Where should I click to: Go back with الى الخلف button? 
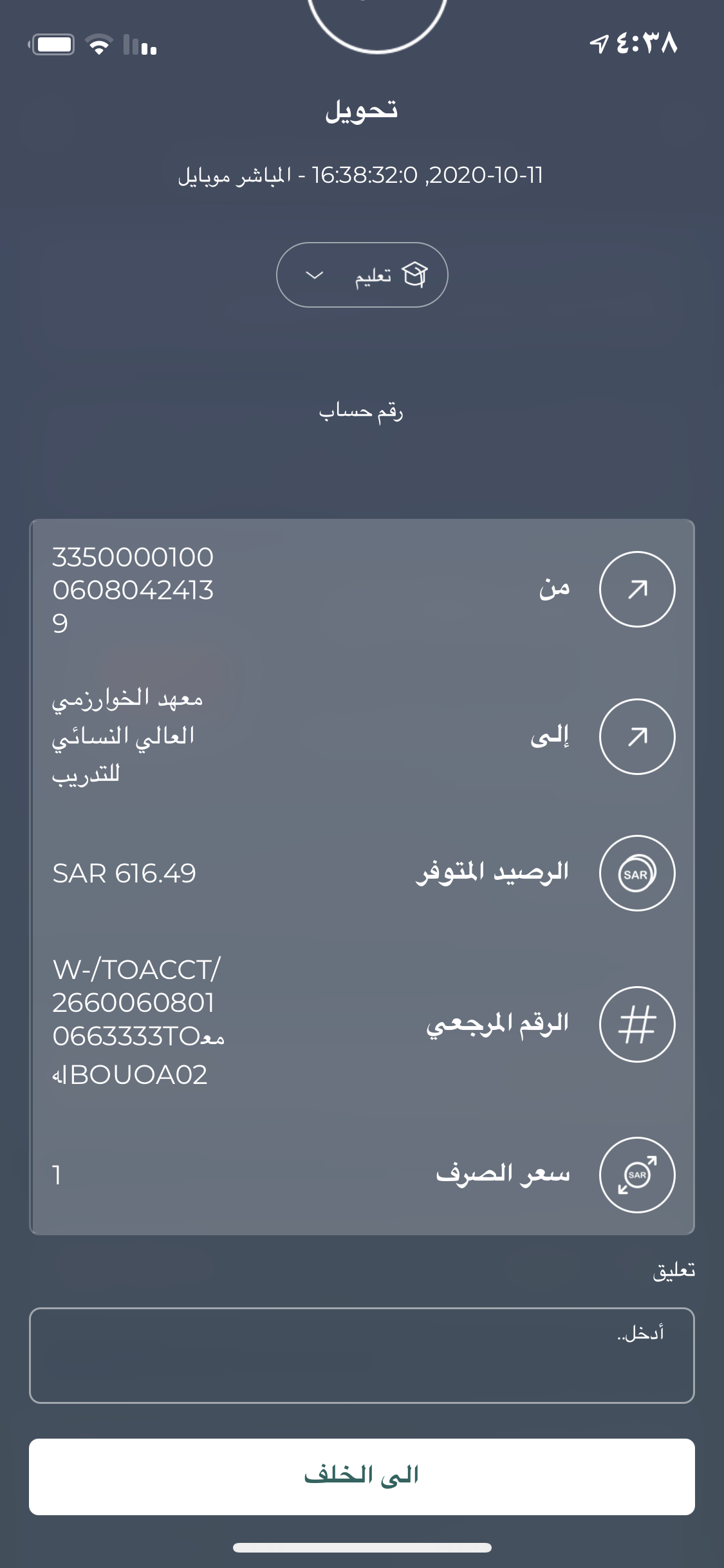[362, 1477]
